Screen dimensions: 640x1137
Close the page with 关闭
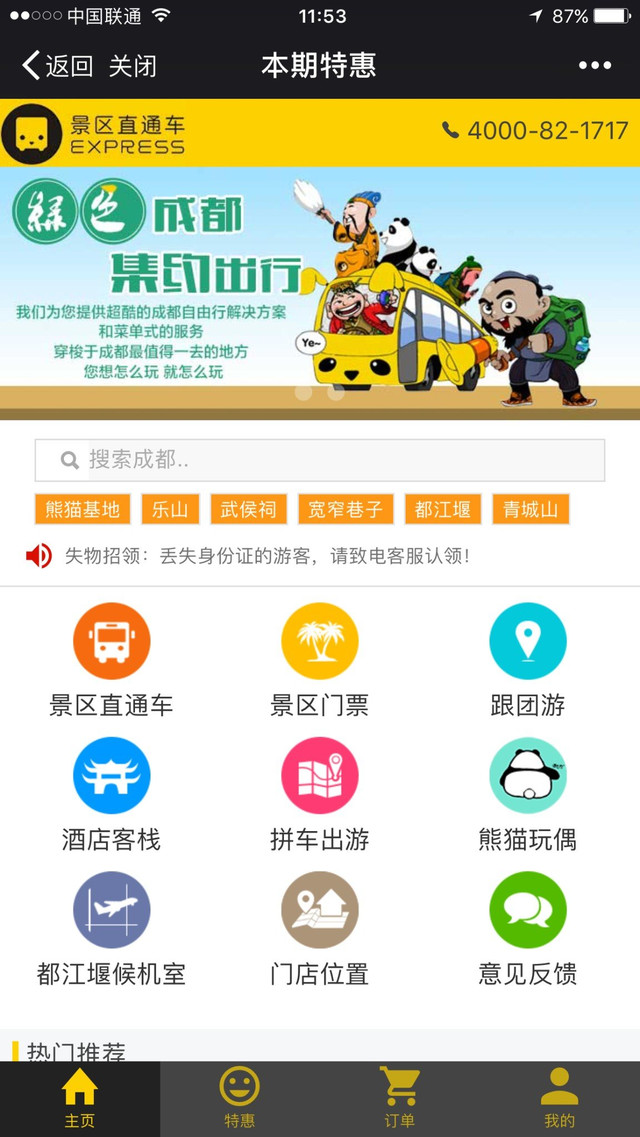tap(133, 66)
